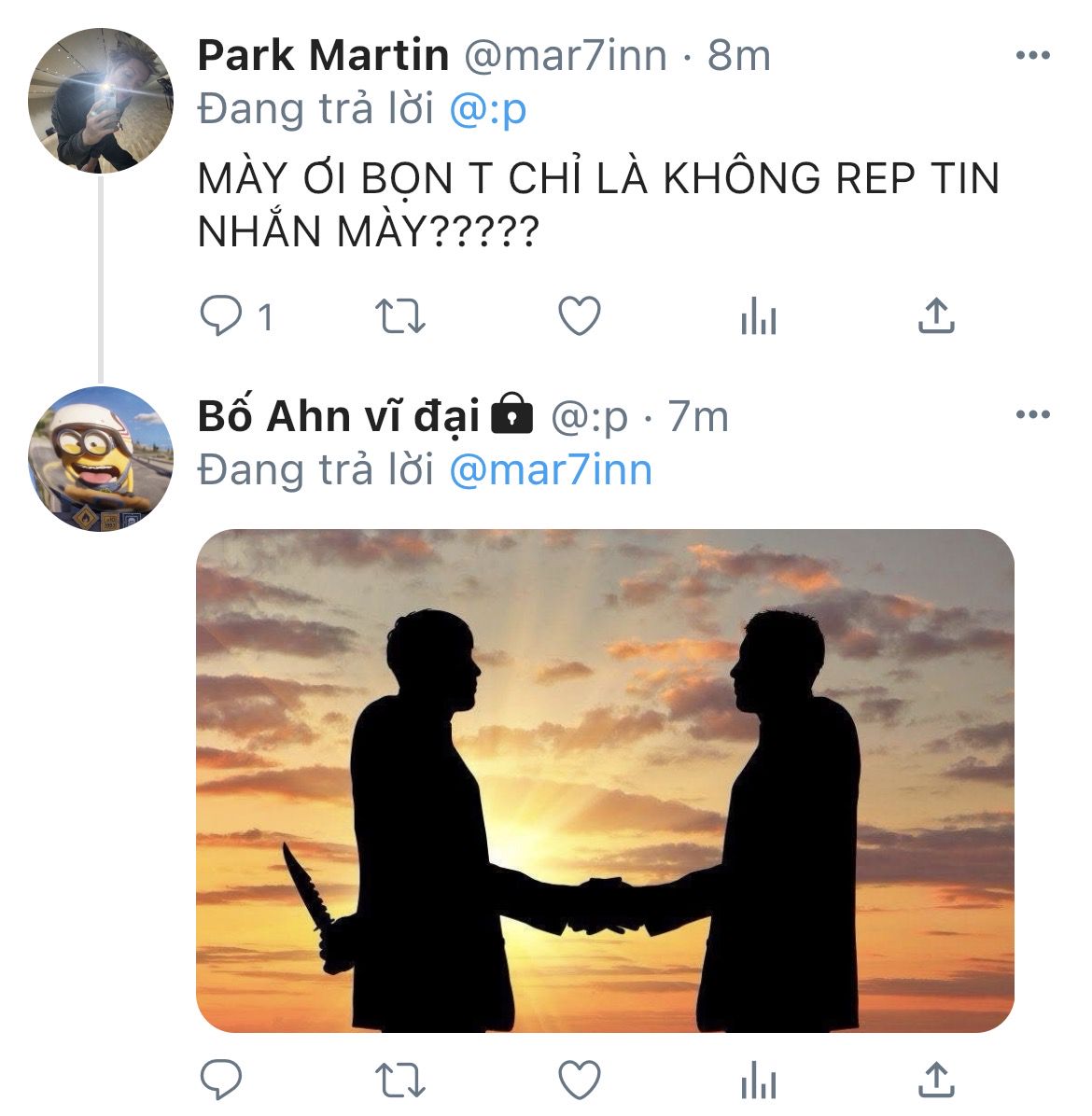View analytics for Bố Ahn vĩ đại's tweet
The width and height of the screenshot is (1092, 1116).
[x=758, y=1081]
